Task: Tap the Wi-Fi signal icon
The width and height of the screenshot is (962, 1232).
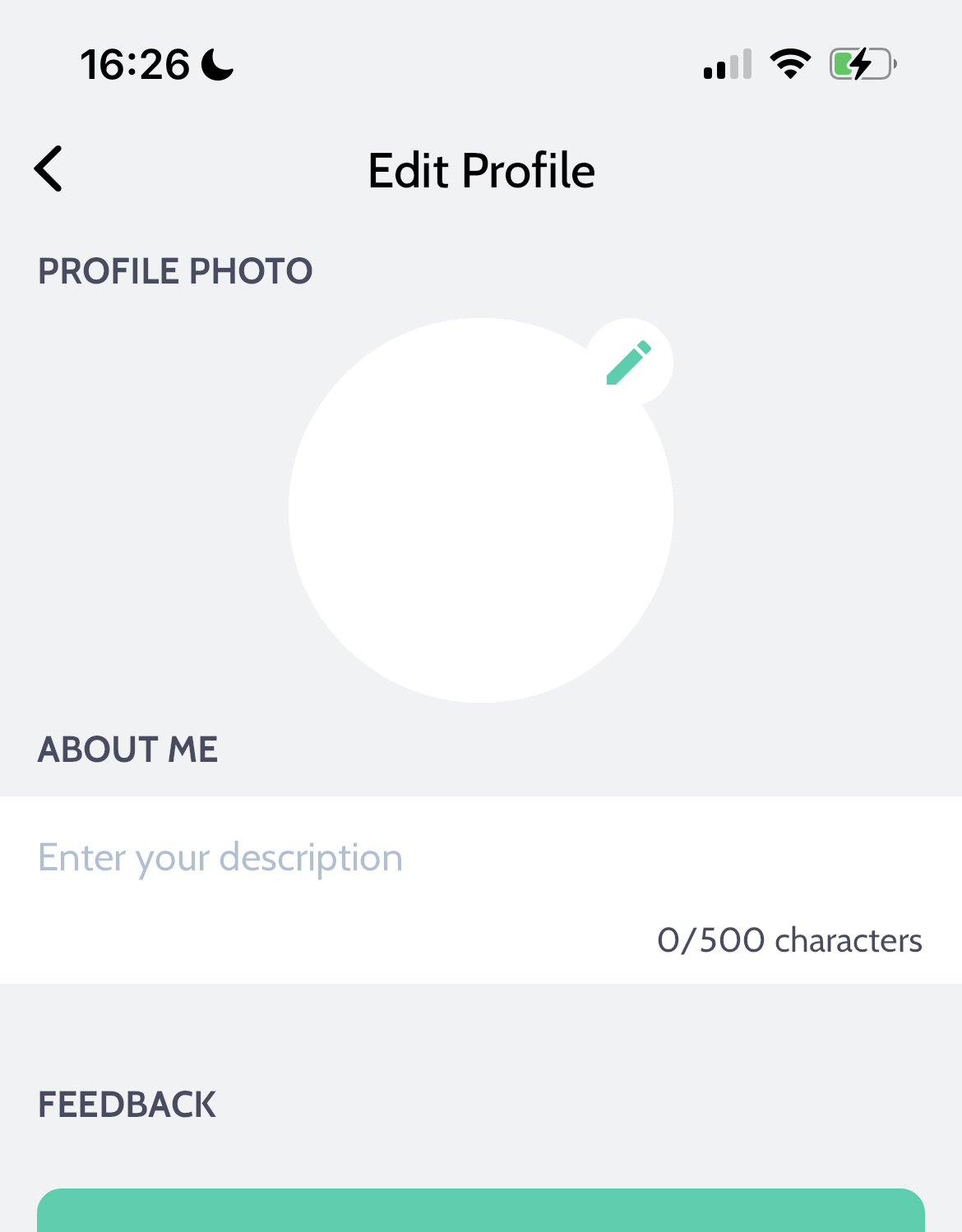Action: pos(790,64)
